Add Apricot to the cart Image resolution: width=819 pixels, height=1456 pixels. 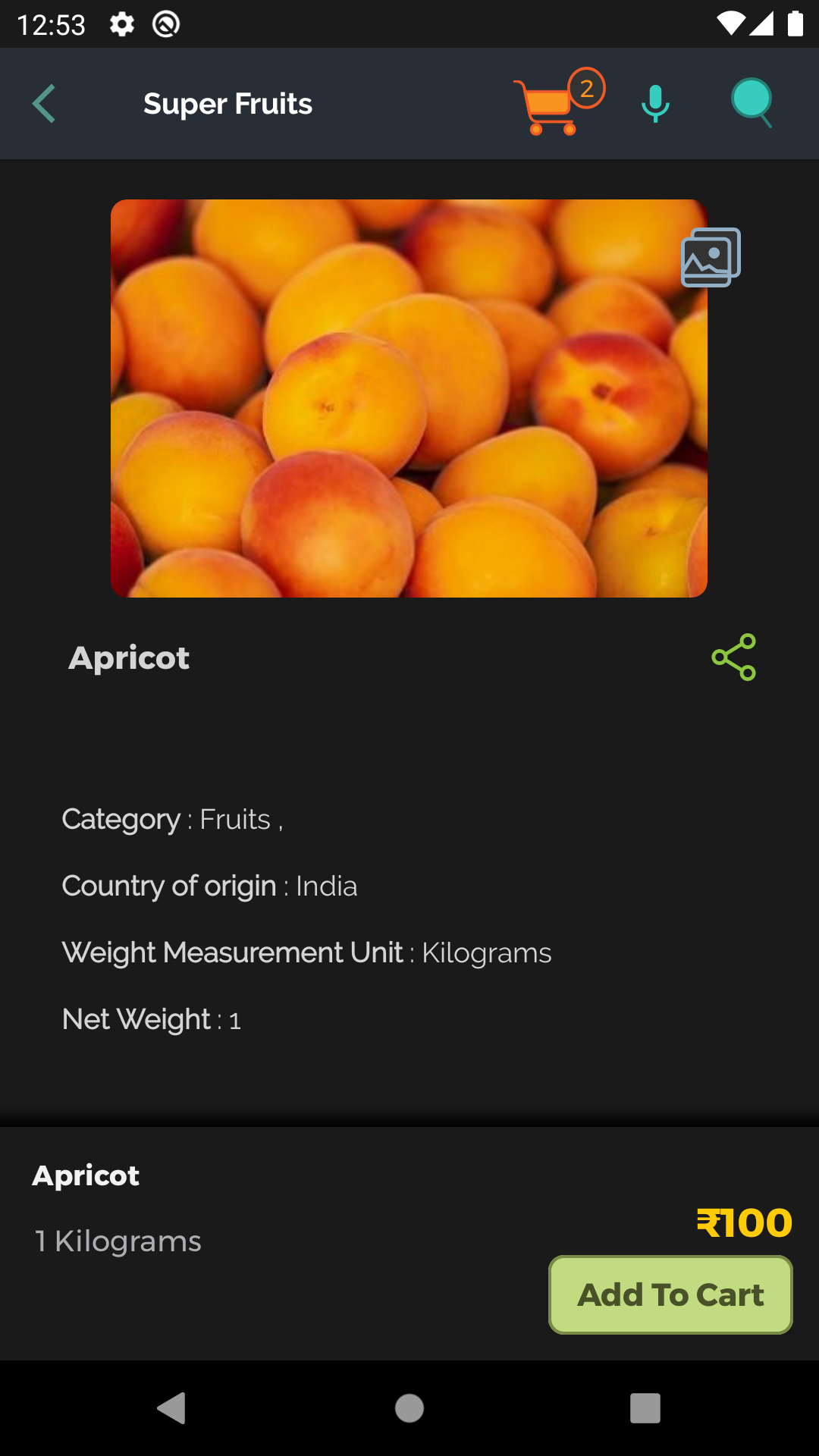click(670, 1294)
